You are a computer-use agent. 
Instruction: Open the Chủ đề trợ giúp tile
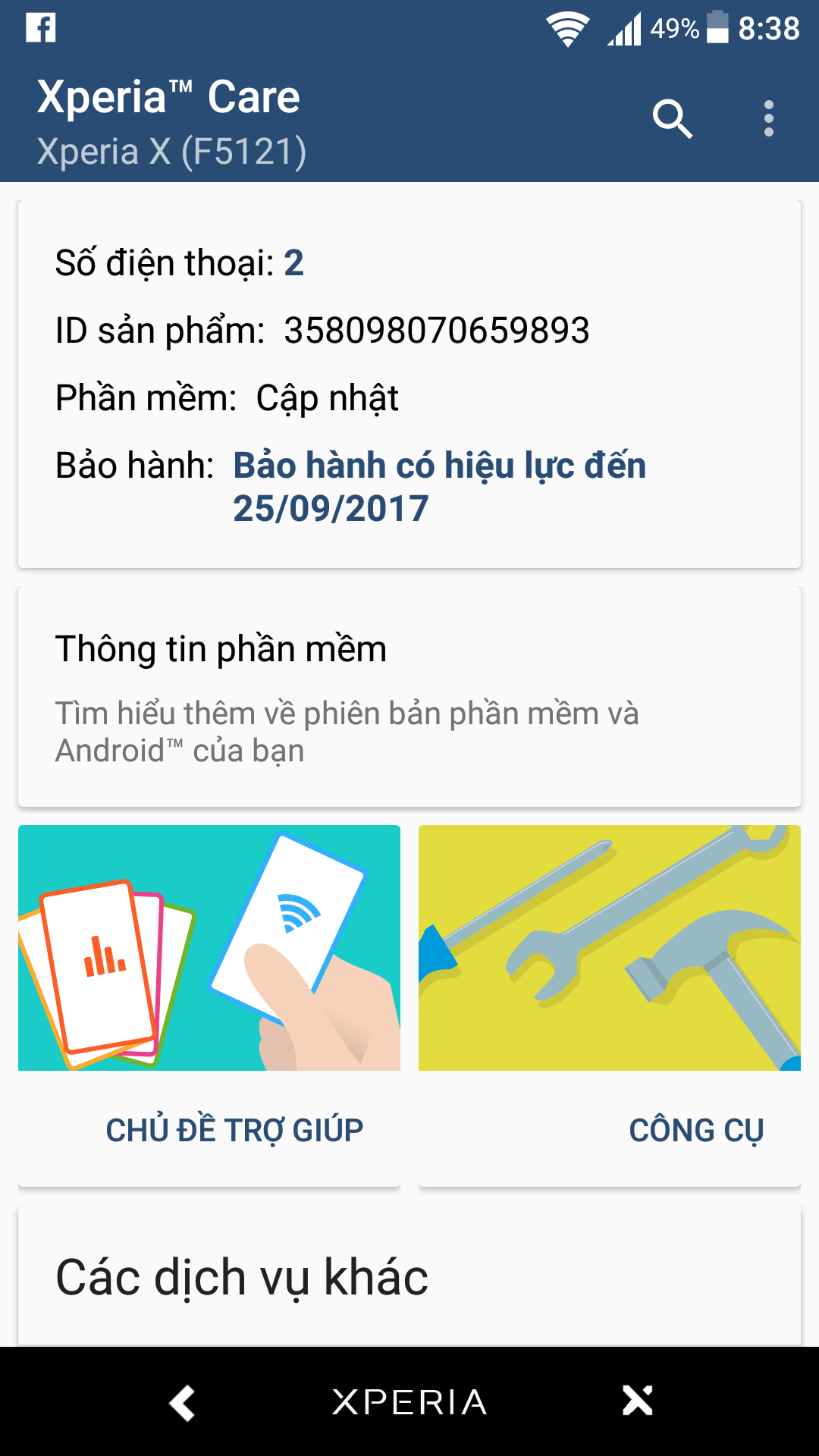209,1006
